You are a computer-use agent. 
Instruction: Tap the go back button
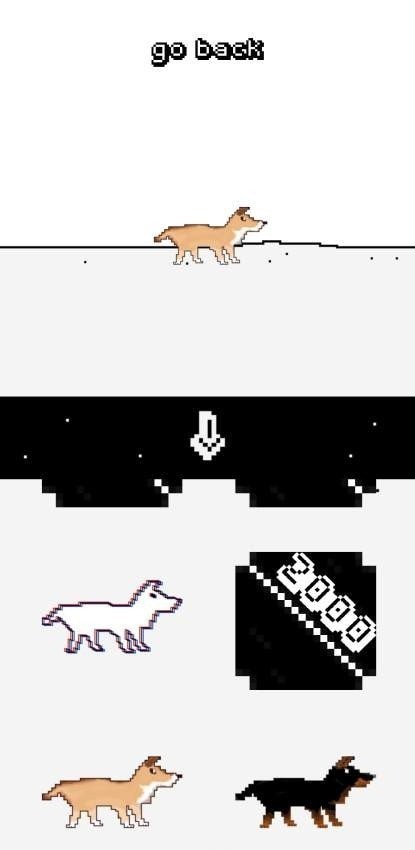pyautogui.click(x=208, y=51)
